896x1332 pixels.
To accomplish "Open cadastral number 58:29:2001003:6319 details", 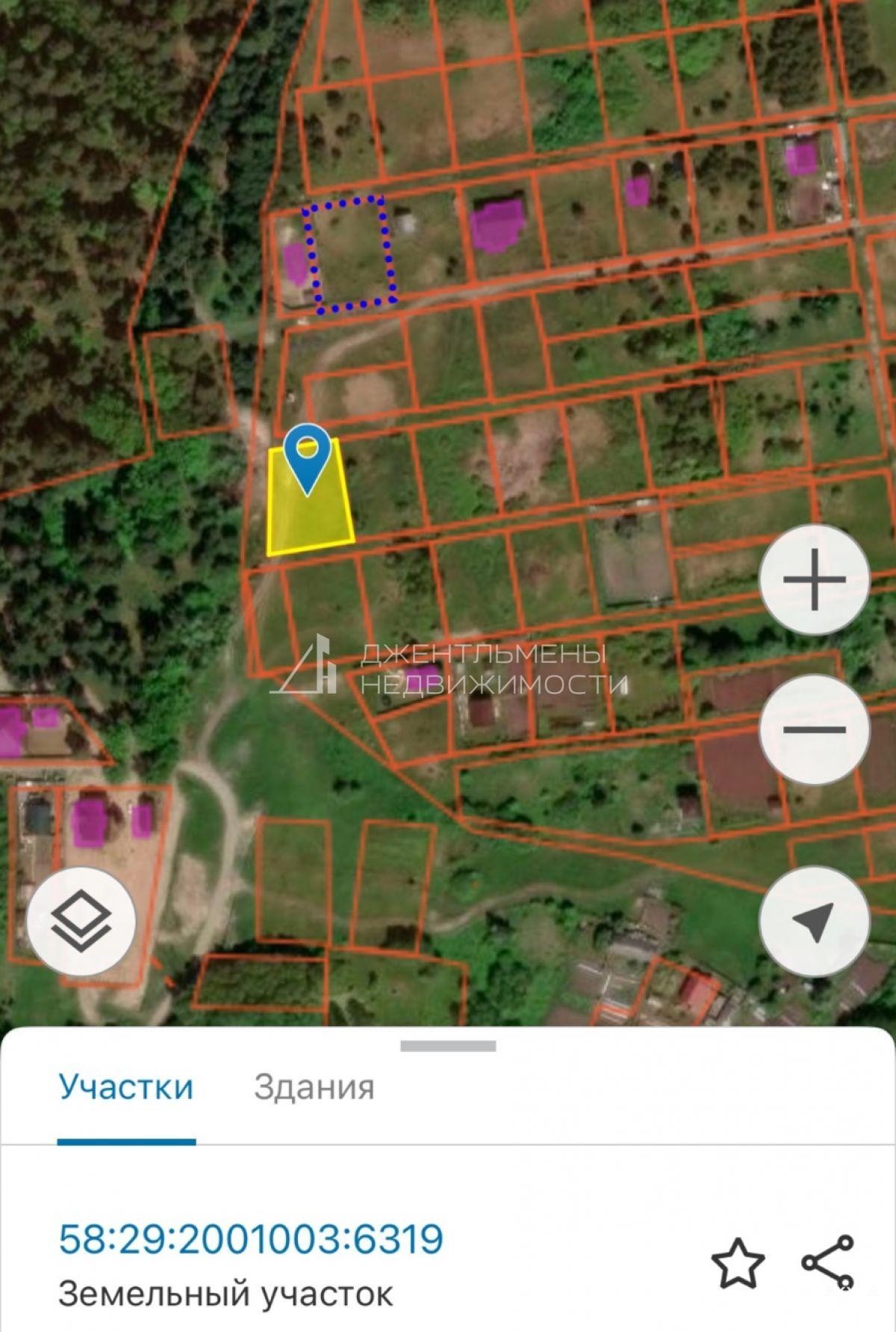I will 251,1239.
